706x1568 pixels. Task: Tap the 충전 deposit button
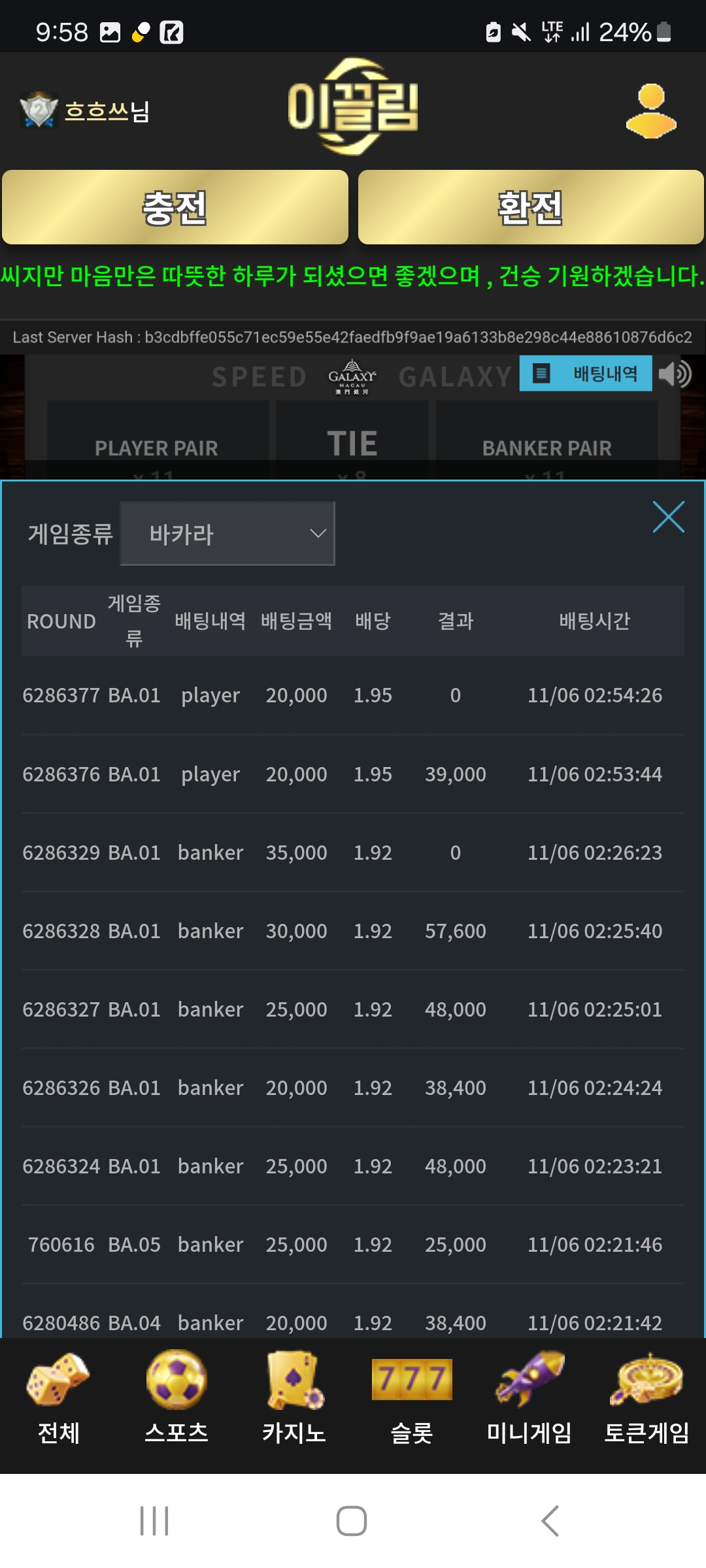(175, 207)
